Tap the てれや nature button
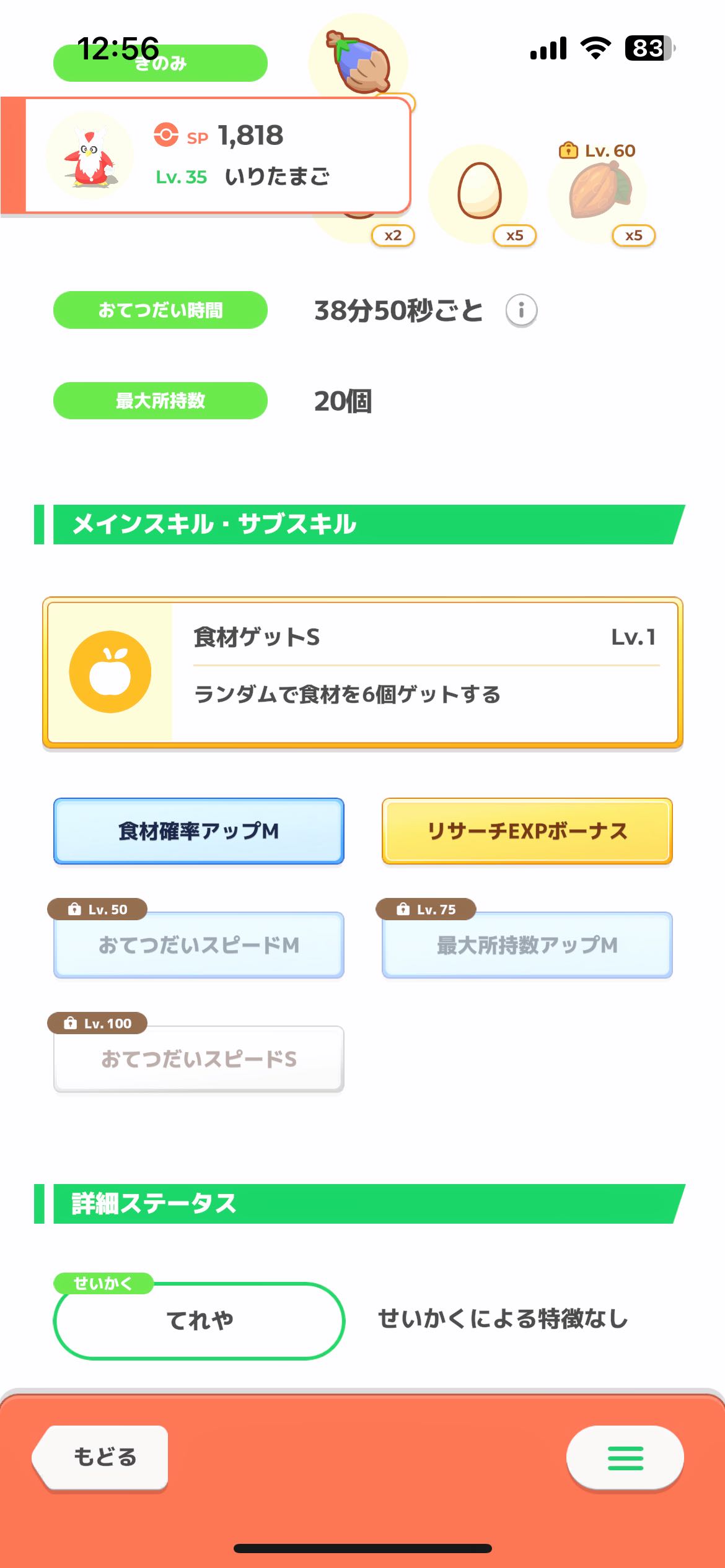This screenshot has height=1568, width=725. [199, 1320]
